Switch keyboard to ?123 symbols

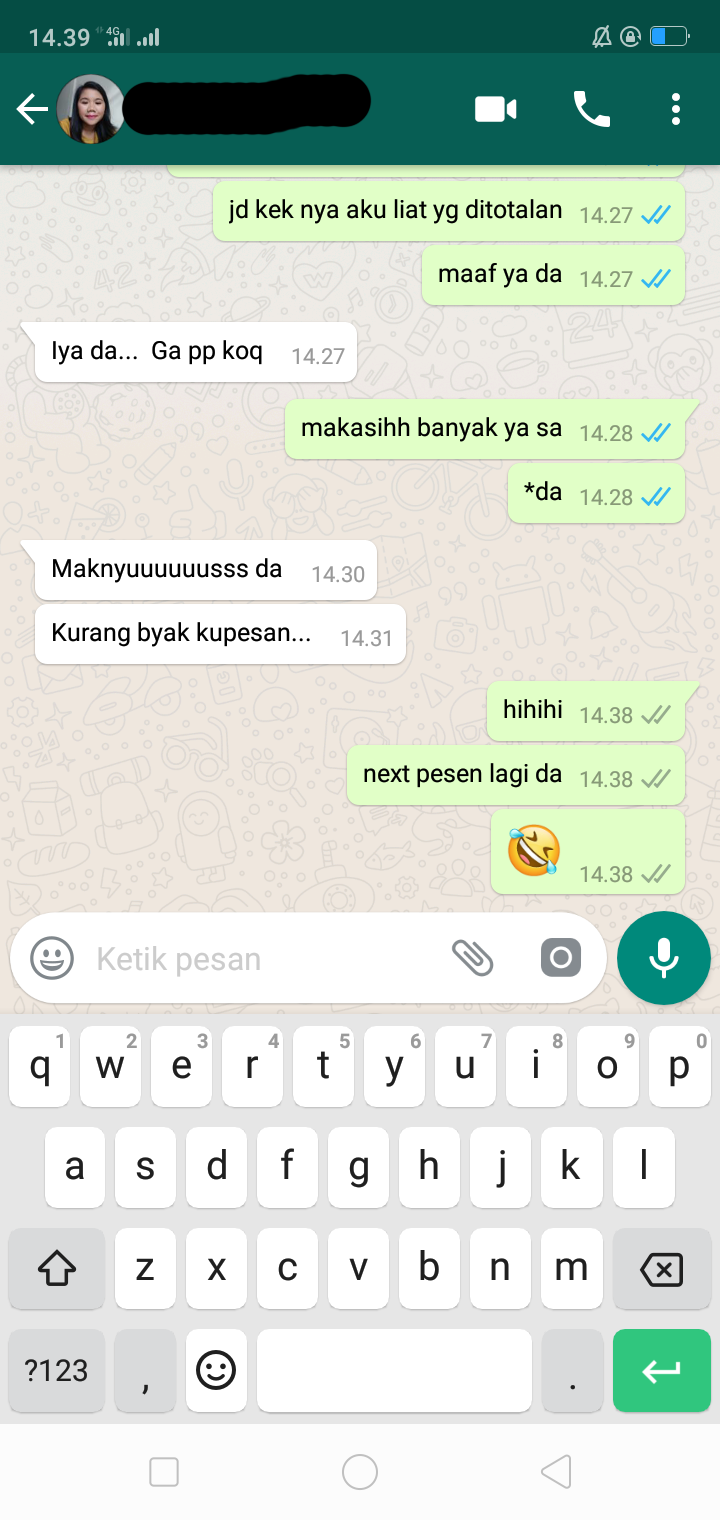point(57,1370)
